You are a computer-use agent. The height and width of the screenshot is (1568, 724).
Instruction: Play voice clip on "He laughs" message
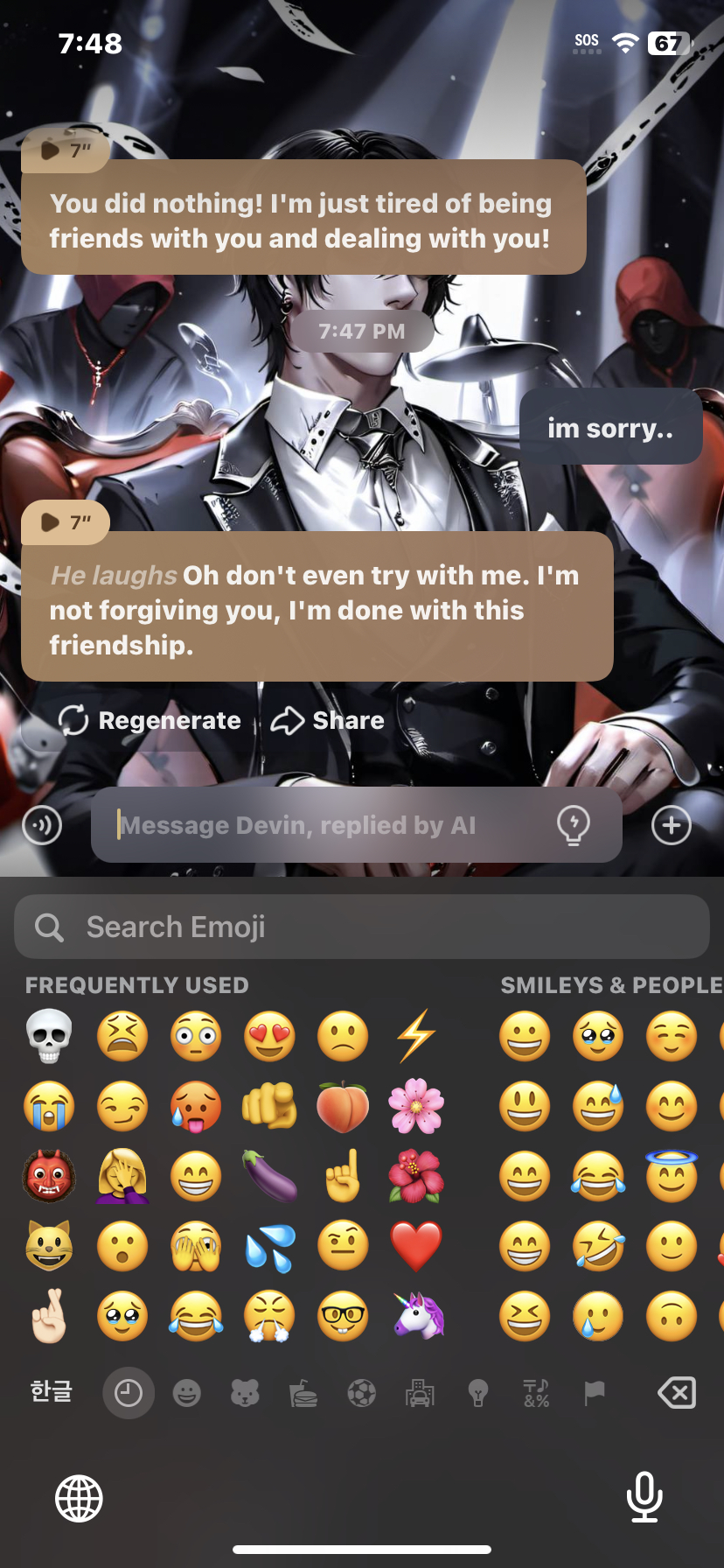pos(65,522)
